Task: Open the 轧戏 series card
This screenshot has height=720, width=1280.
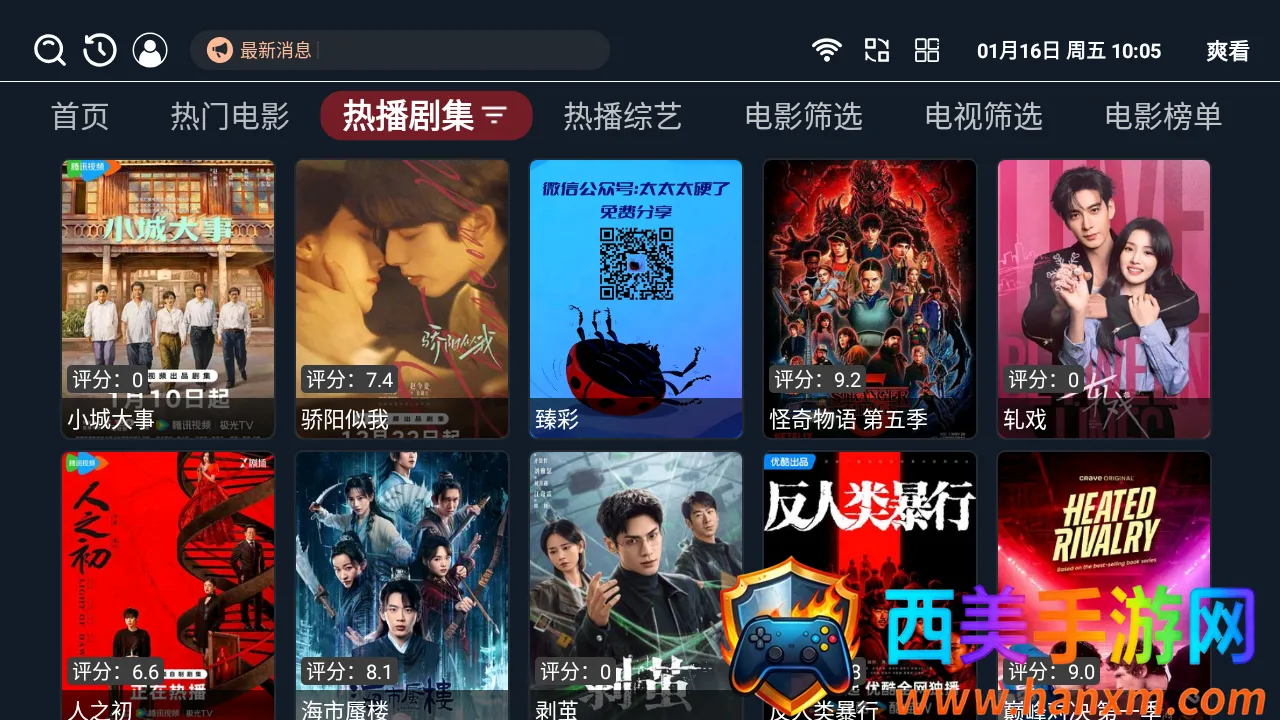Action: point(1104,298)
